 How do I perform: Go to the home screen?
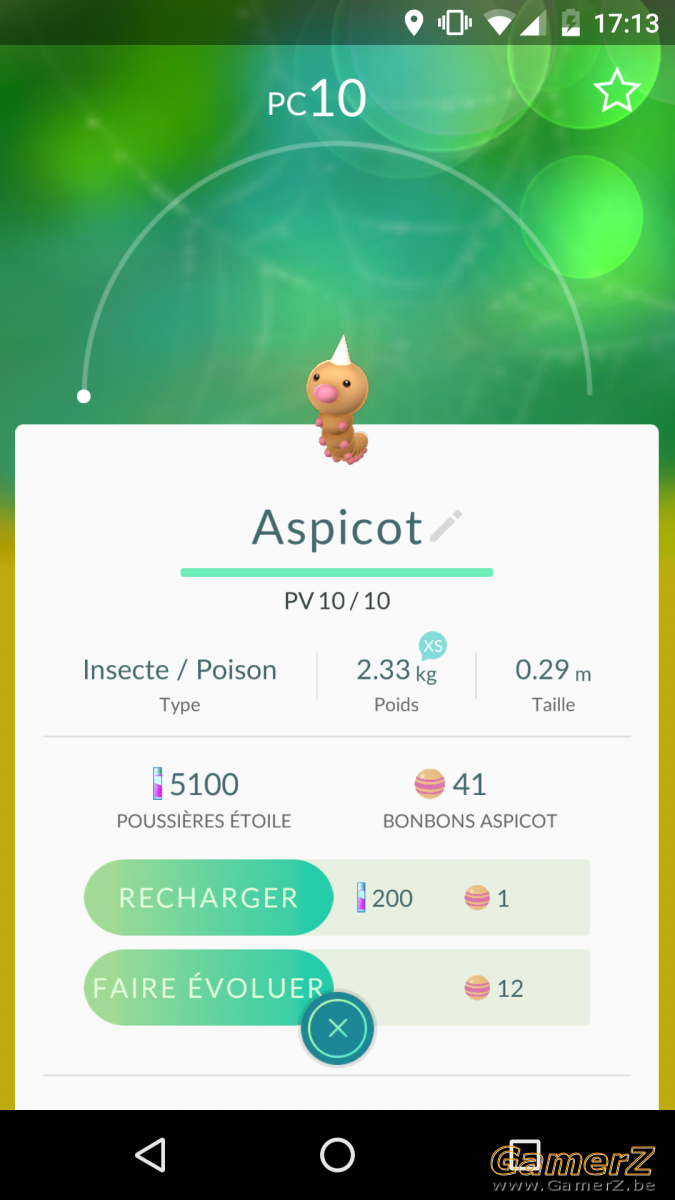pyautogui.click(x=338, y=1155)
